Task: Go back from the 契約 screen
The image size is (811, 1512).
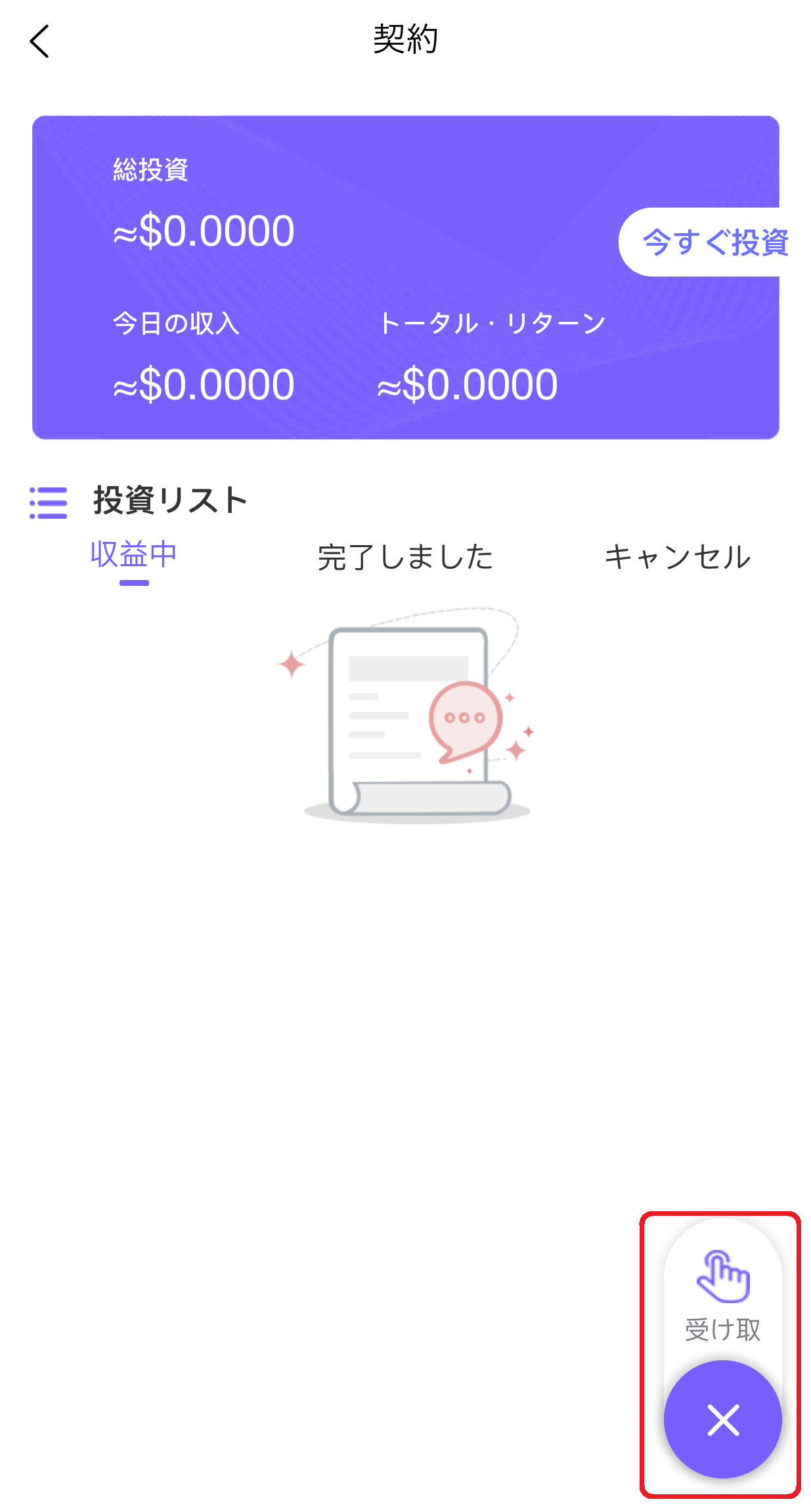Action: pyautogui.click(x=40, y=41)
